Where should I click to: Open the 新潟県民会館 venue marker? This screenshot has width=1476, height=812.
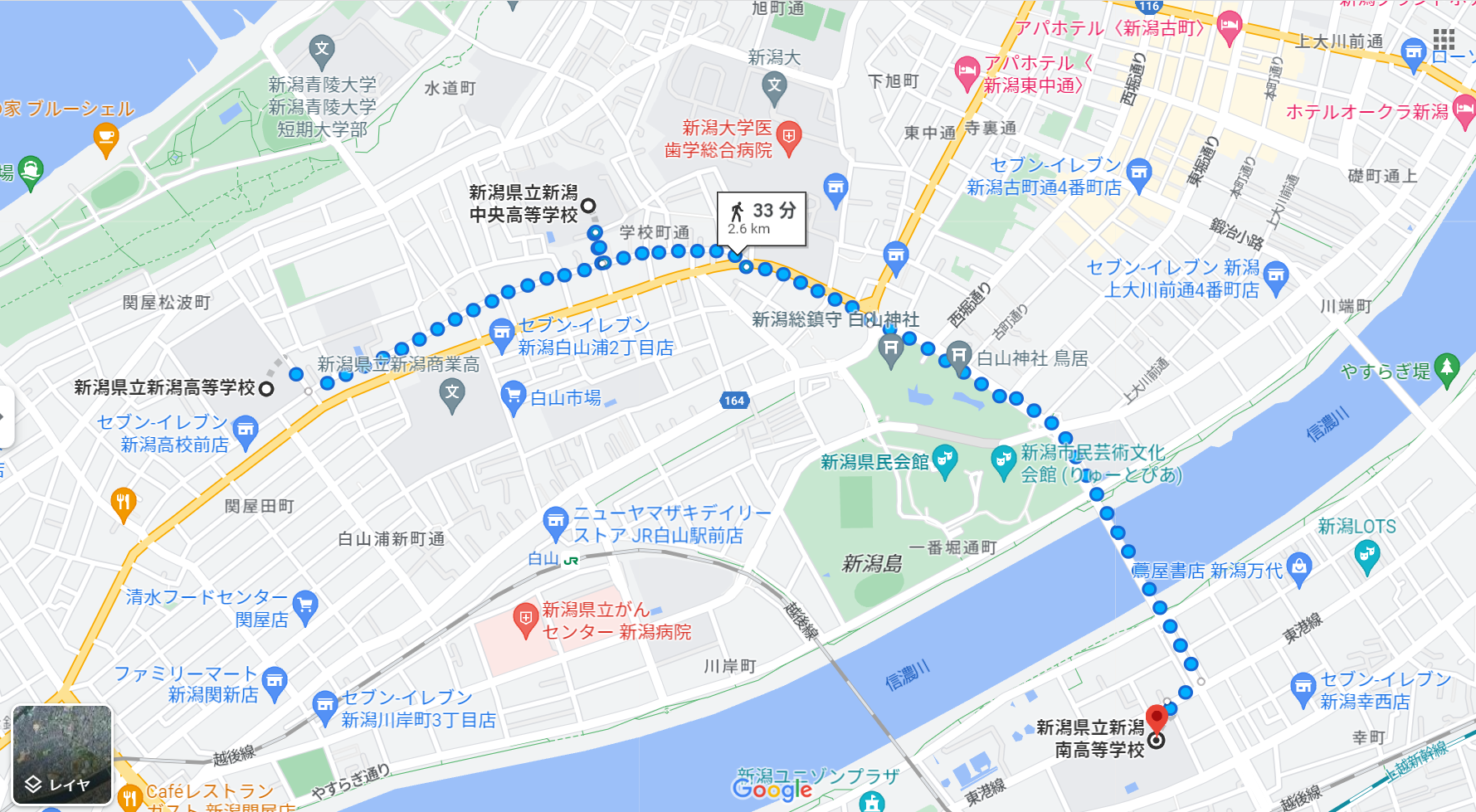coord(944,460)
